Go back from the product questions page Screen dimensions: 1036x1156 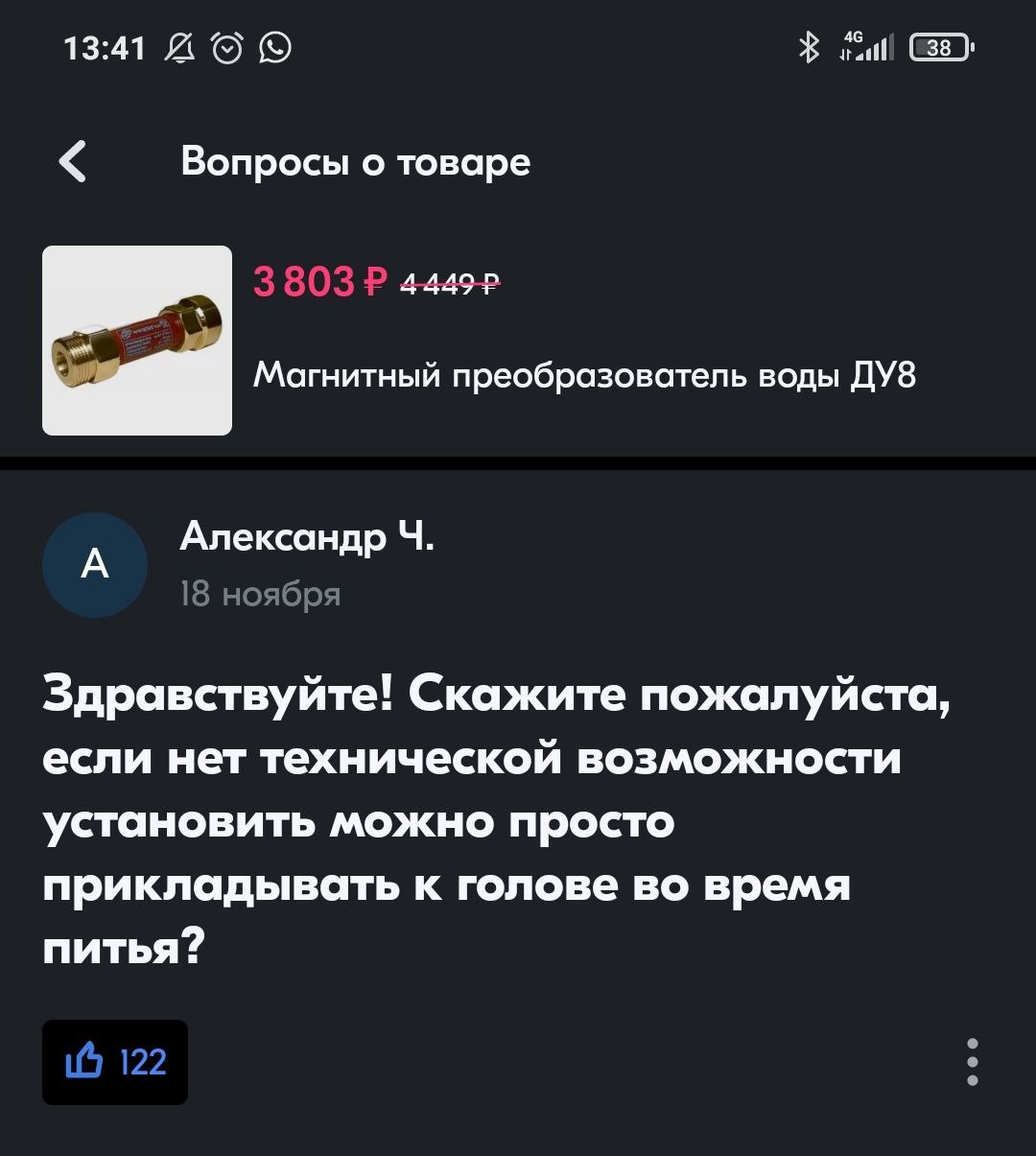coord(73,161)
